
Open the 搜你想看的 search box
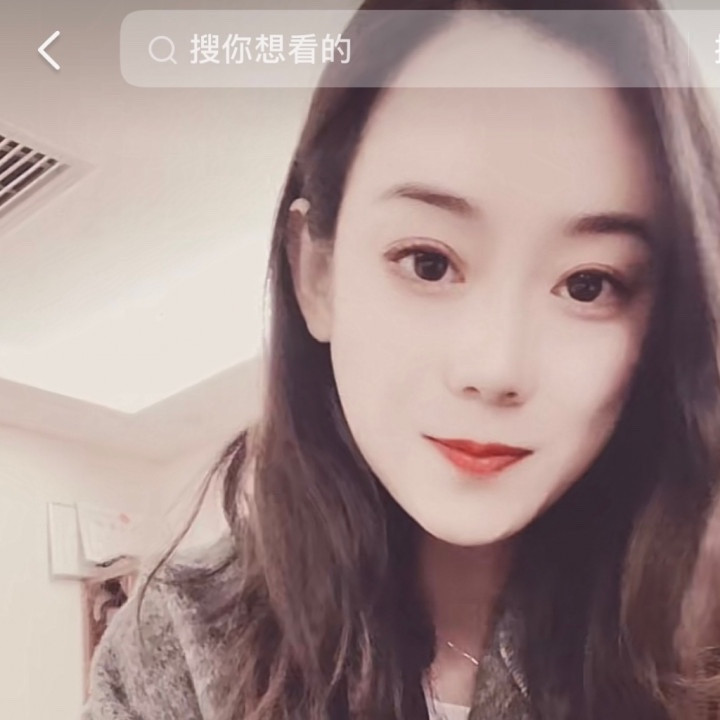point(400,50)
